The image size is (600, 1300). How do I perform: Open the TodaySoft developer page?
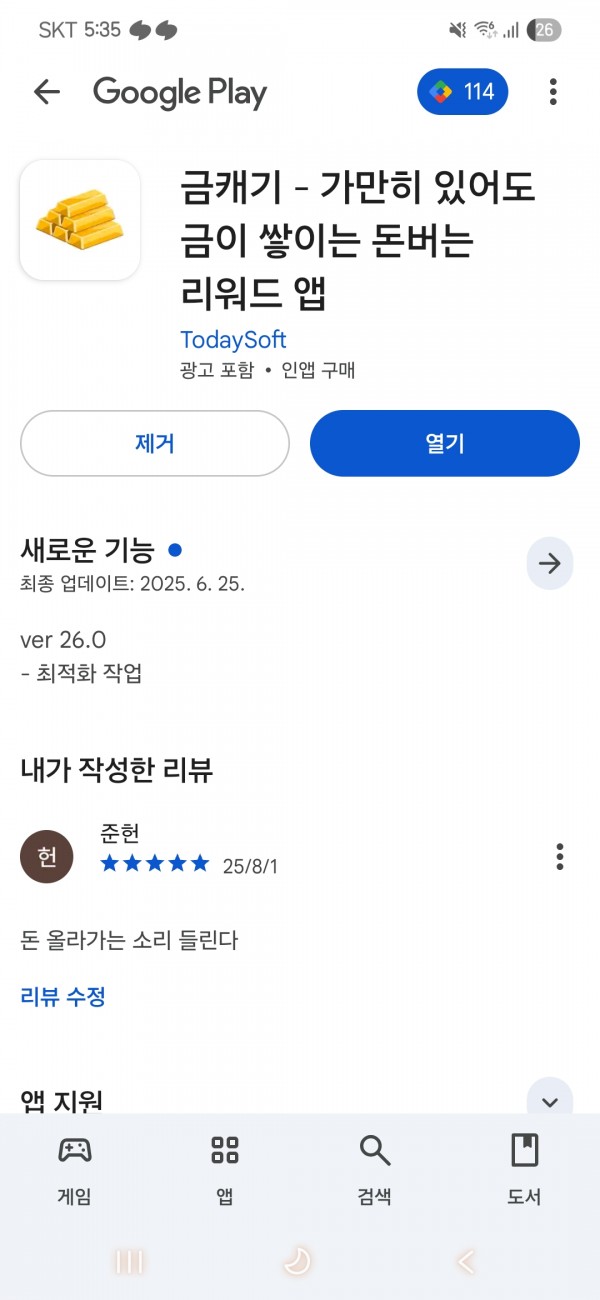(x=233, y=340)
